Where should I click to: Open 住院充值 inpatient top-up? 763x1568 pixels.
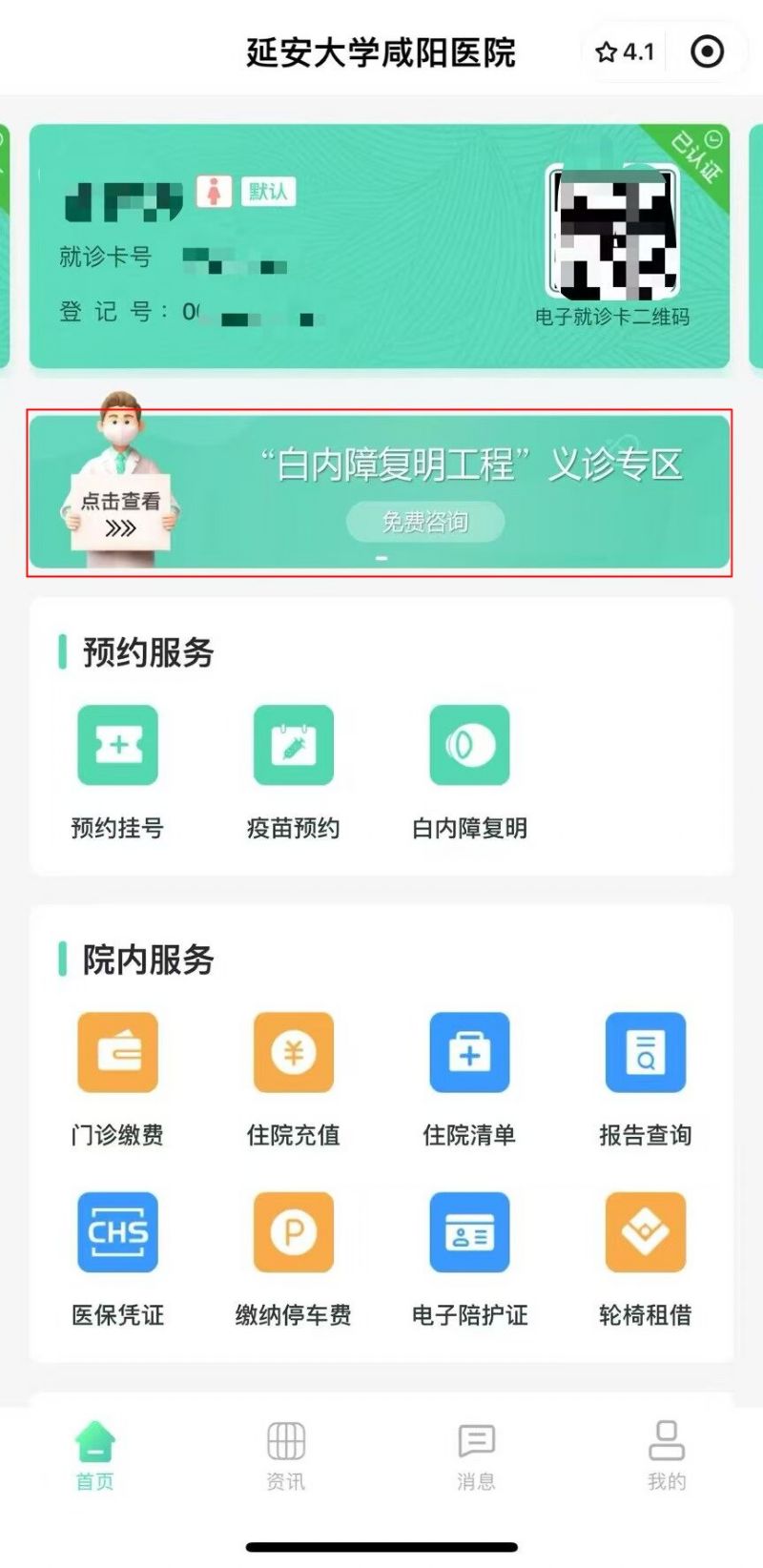click(293, 1053)
